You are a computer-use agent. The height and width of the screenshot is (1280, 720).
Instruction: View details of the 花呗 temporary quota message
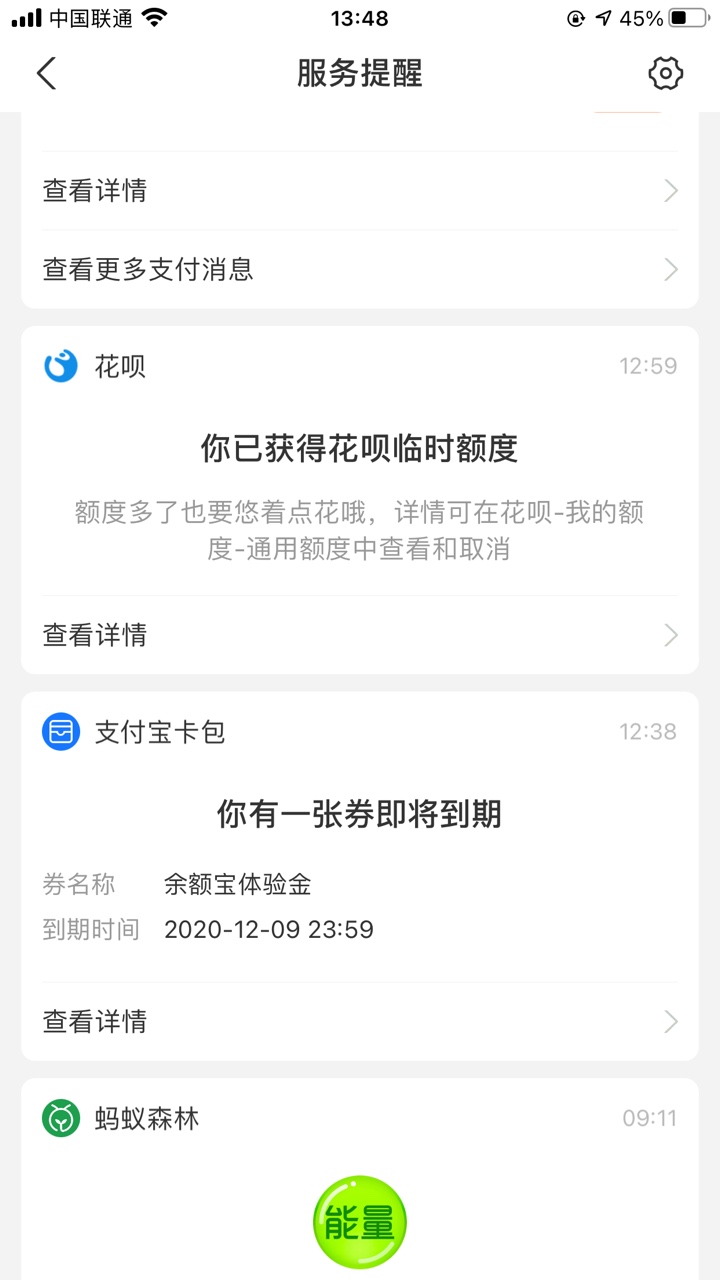pos(360,635)
